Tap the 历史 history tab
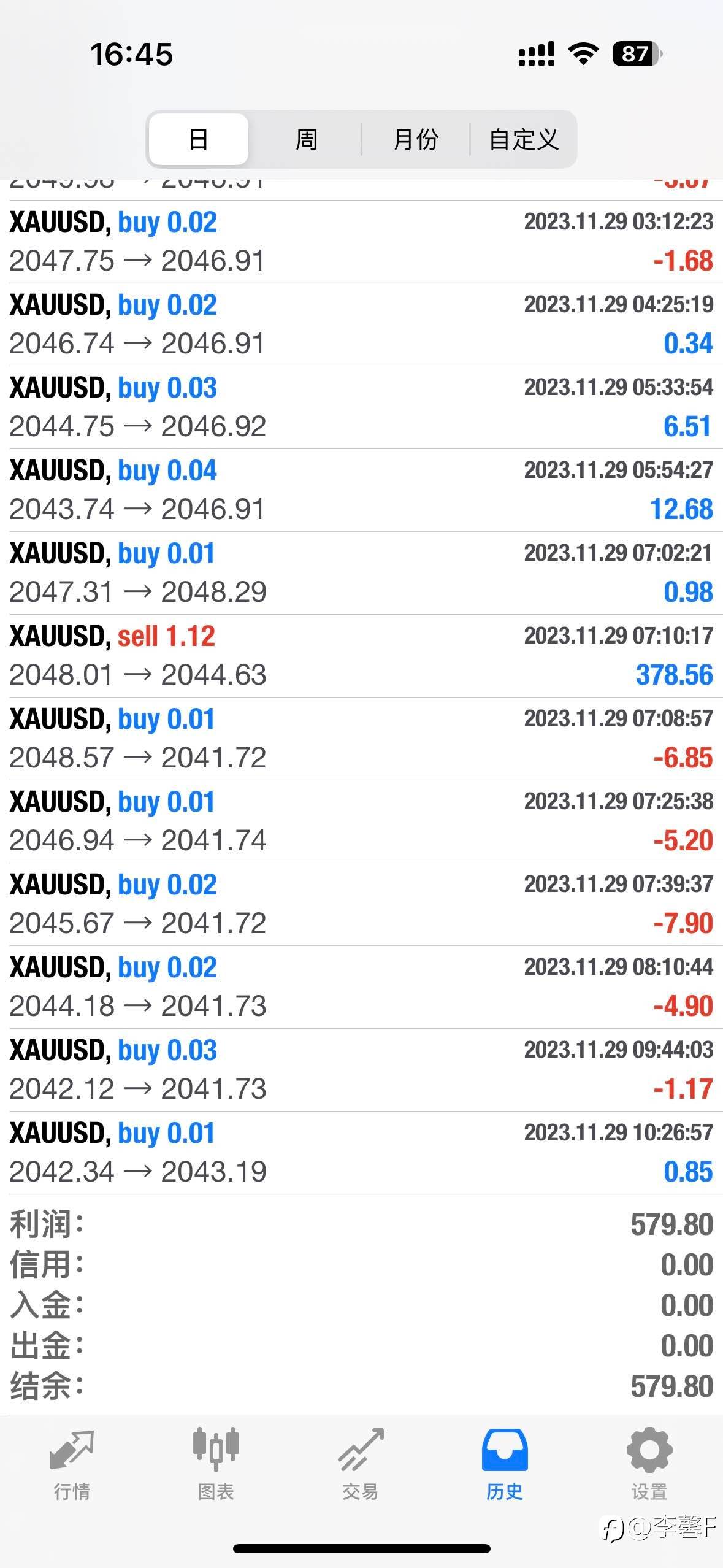The image size is (723, 1568). click(505, 1464)
